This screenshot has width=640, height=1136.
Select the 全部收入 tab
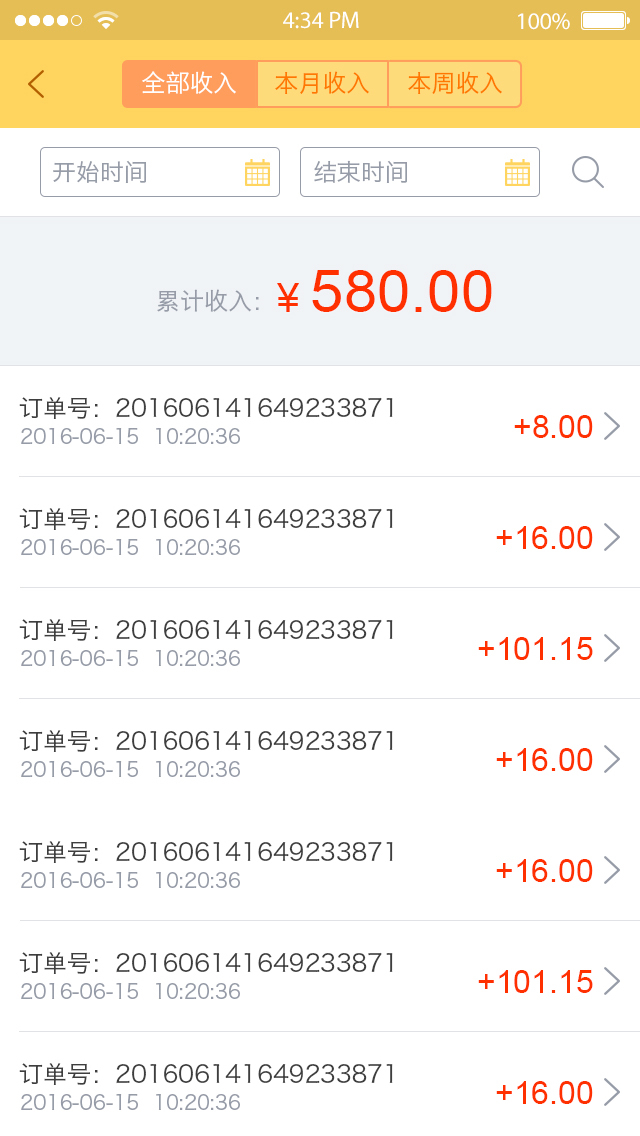click(x=189, y=84)
